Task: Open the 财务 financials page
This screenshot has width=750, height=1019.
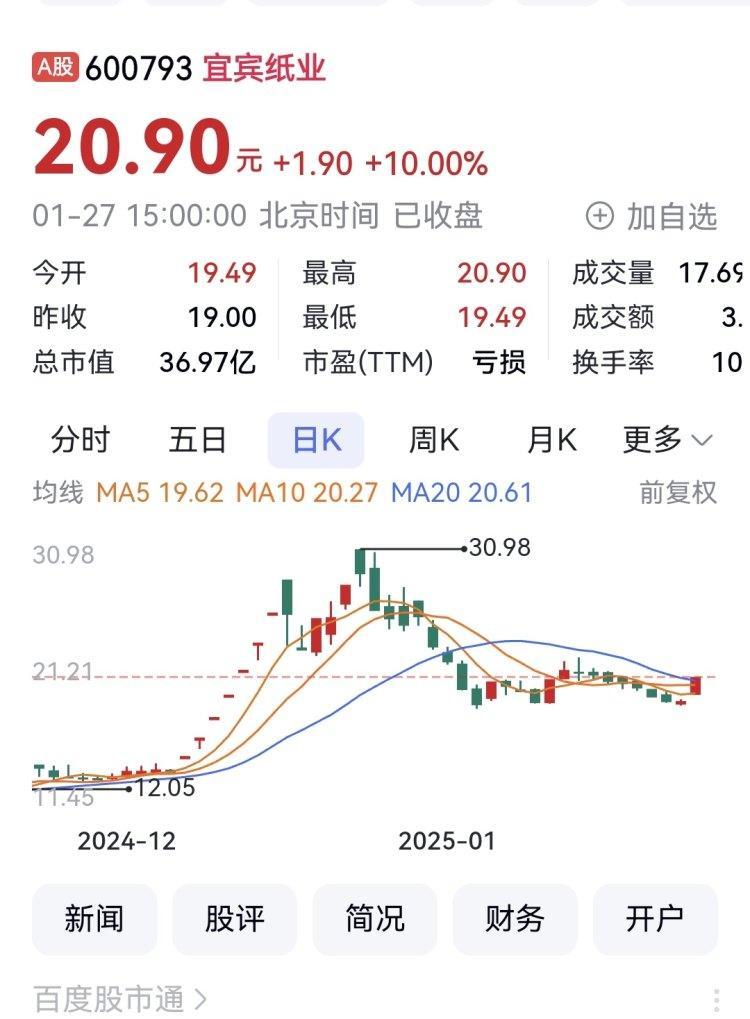Action: pos(515,919)
